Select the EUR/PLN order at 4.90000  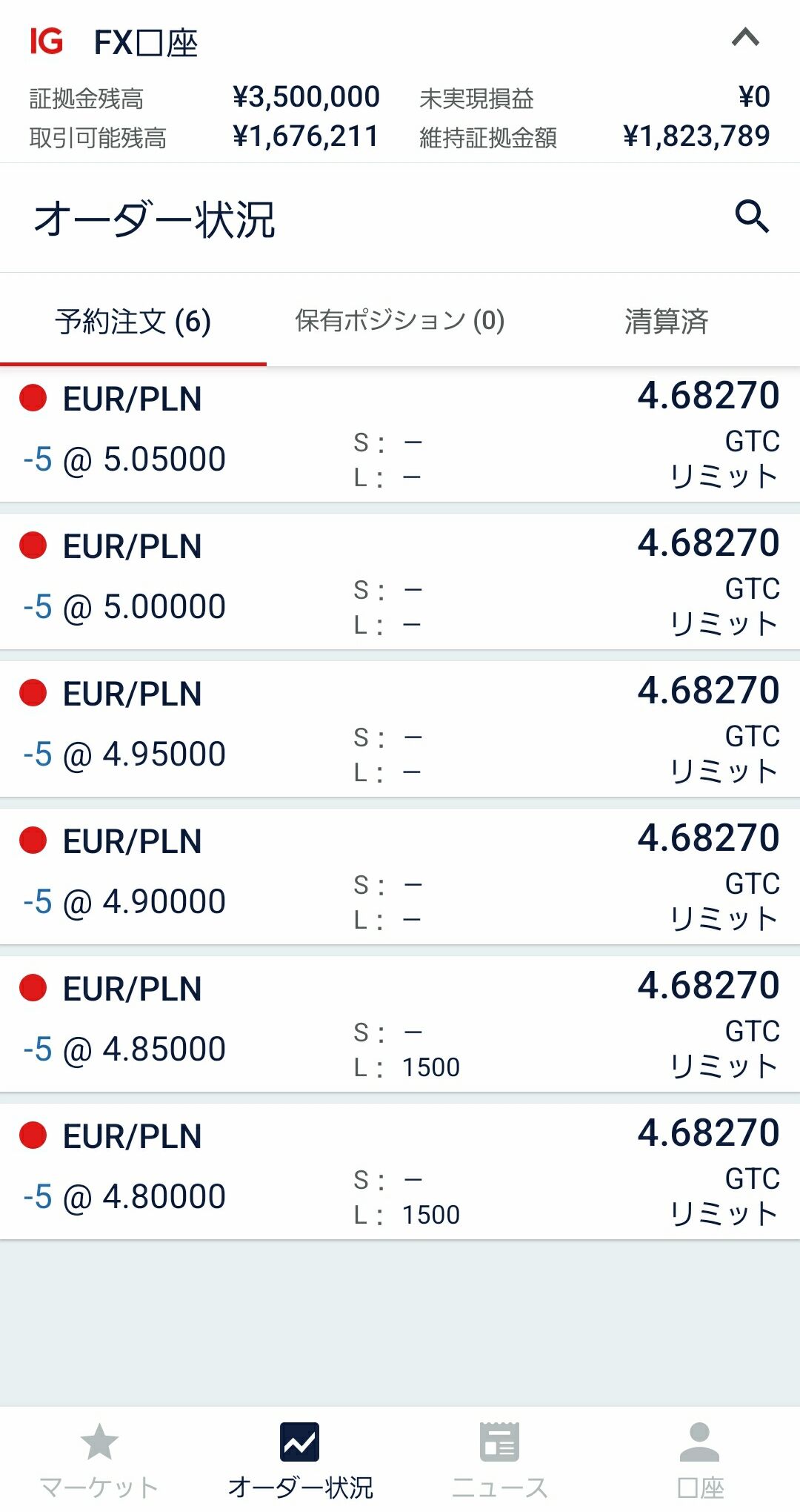pos(400,878)
